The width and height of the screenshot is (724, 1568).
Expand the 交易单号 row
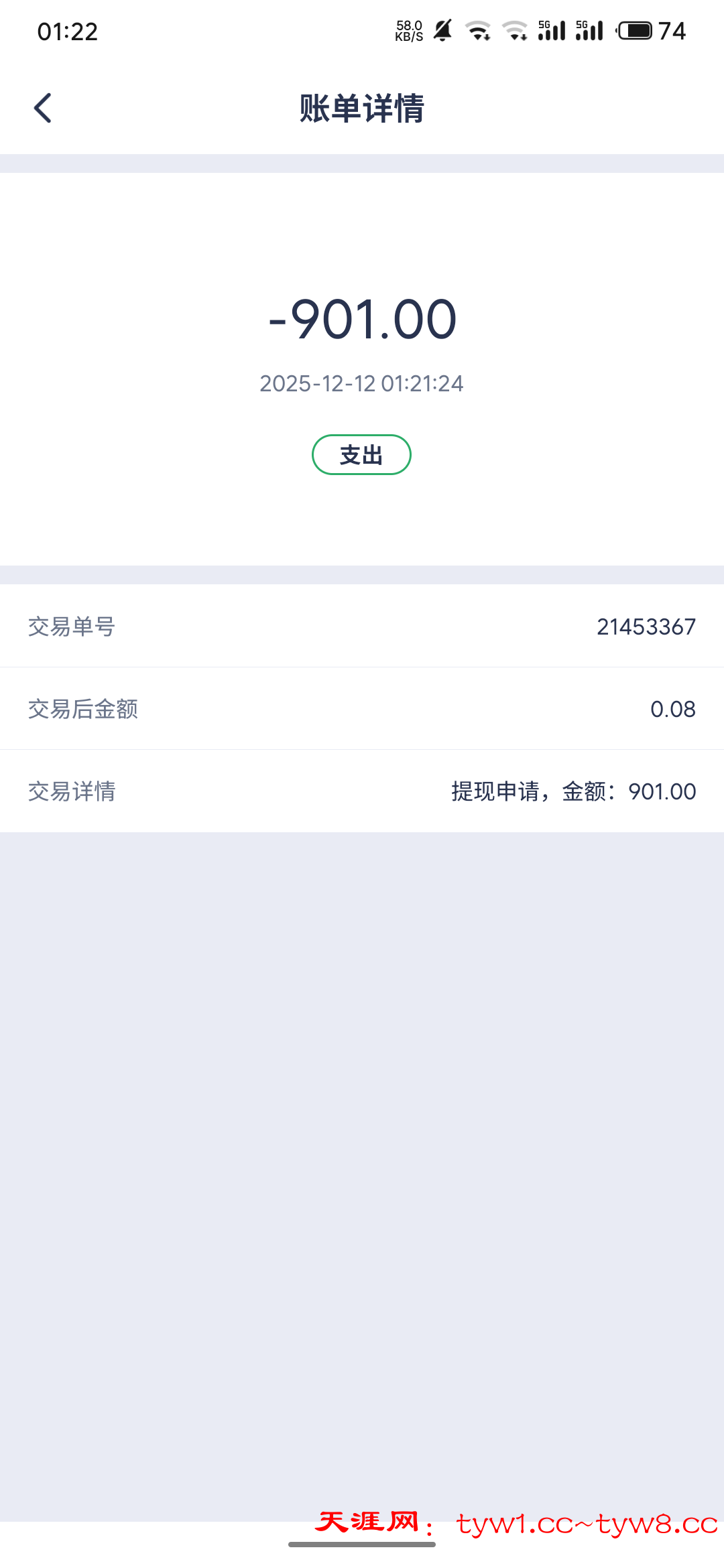click(362, 626)
